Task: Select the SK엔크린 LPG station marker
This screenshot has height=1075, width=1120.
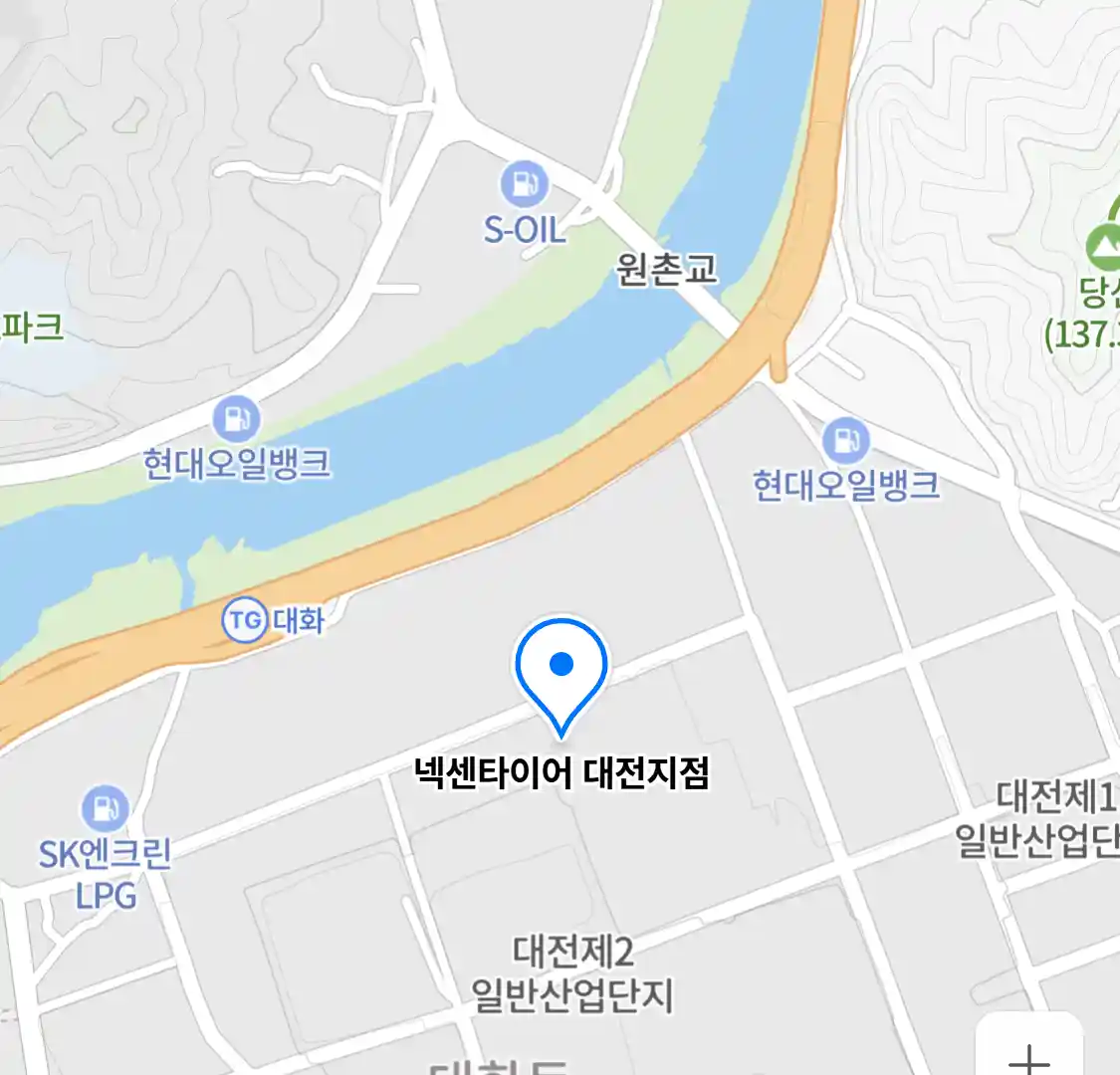Action: pos(105,808)
